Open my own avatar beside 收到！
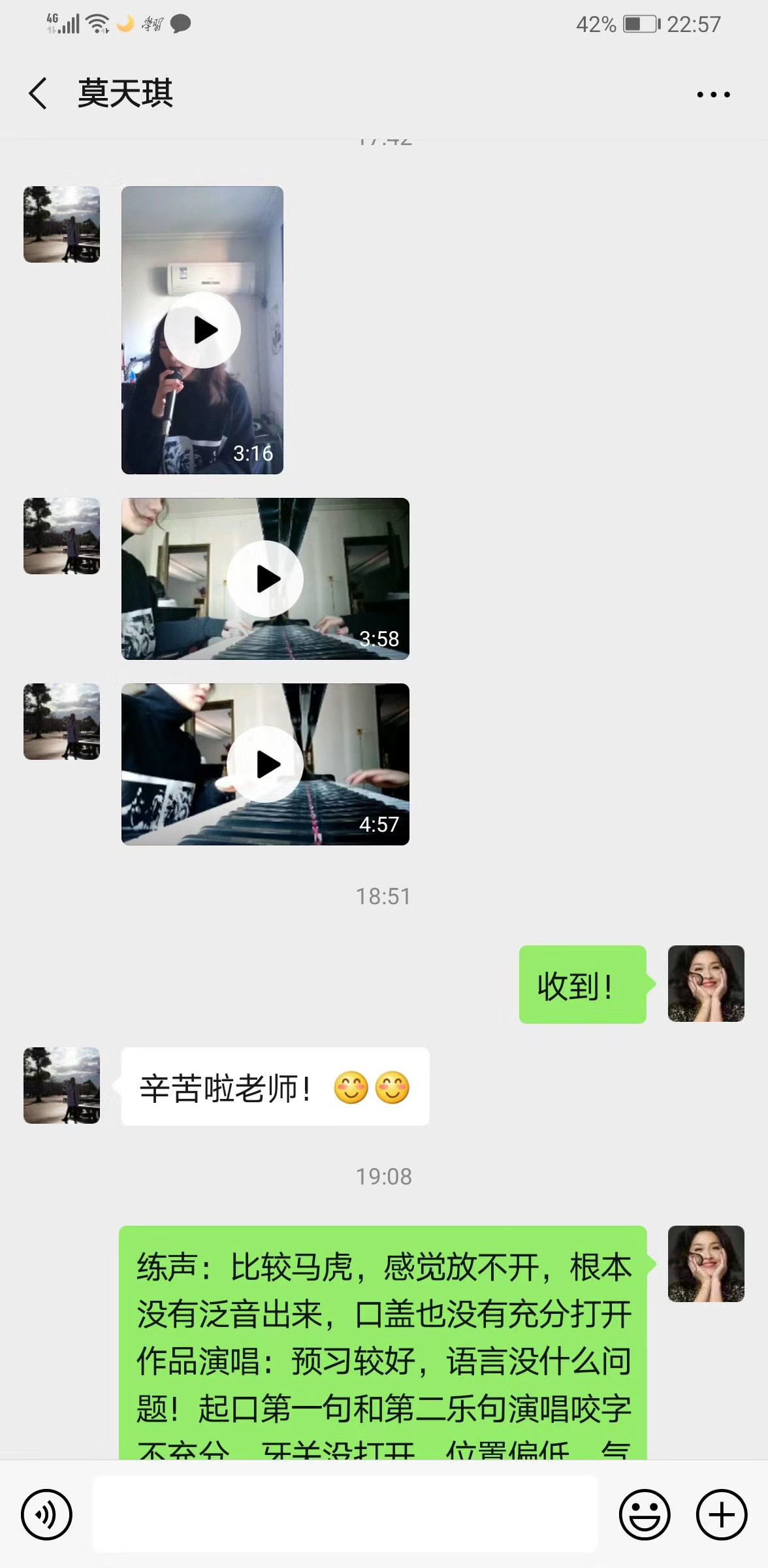The height and width of the screenshot is (1568, 768). 706,983
